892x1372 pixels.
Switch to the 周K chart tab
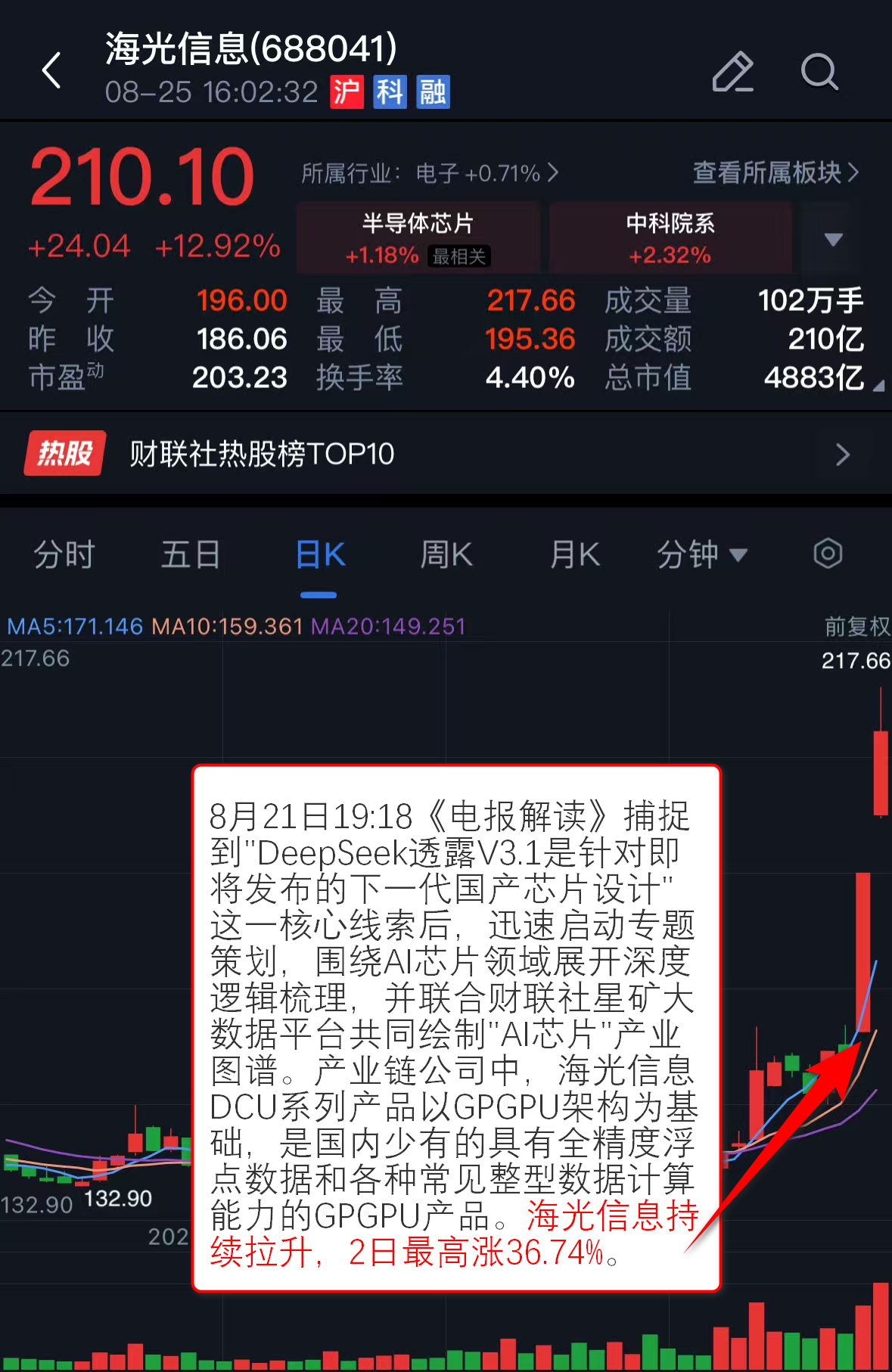[446, 555]
